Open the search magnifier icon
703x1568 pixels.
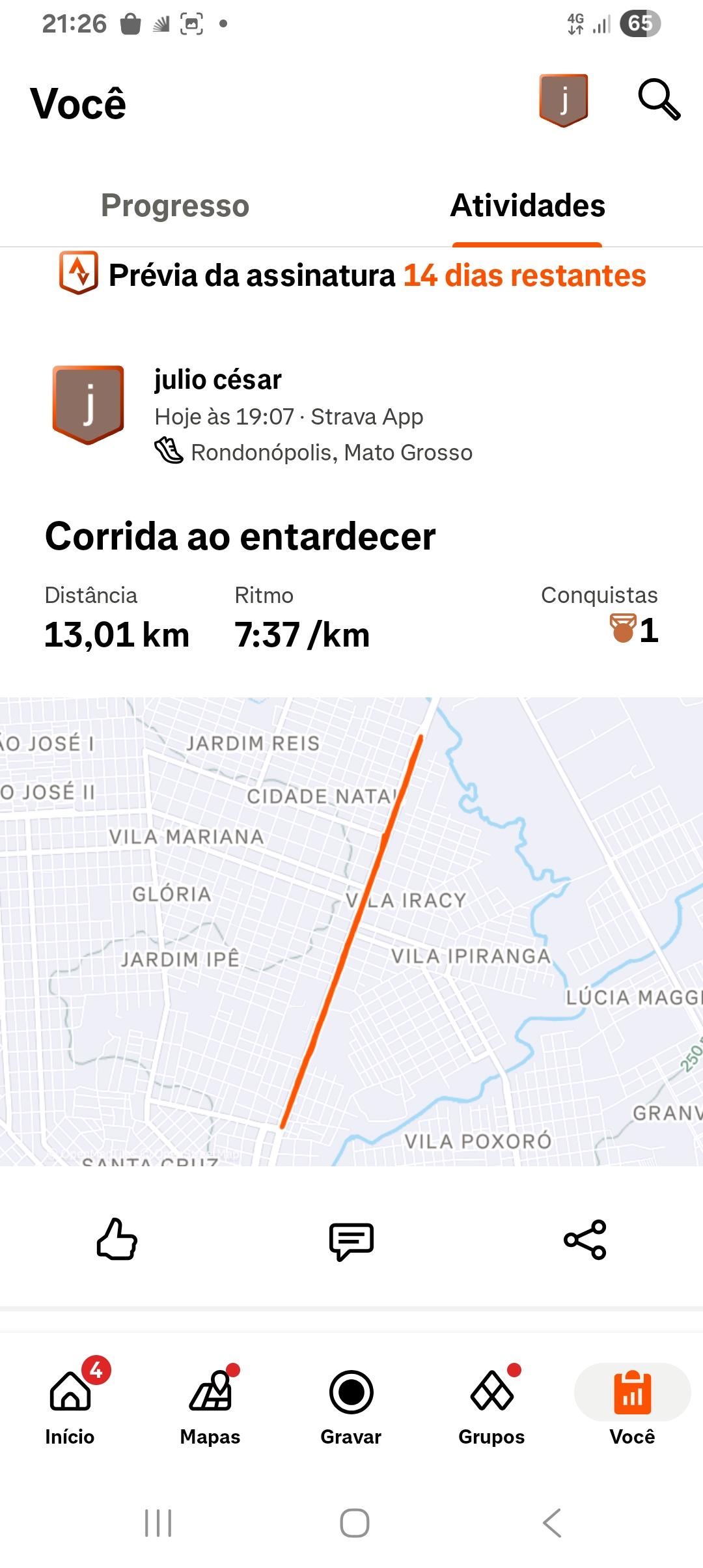pos(659,100)
